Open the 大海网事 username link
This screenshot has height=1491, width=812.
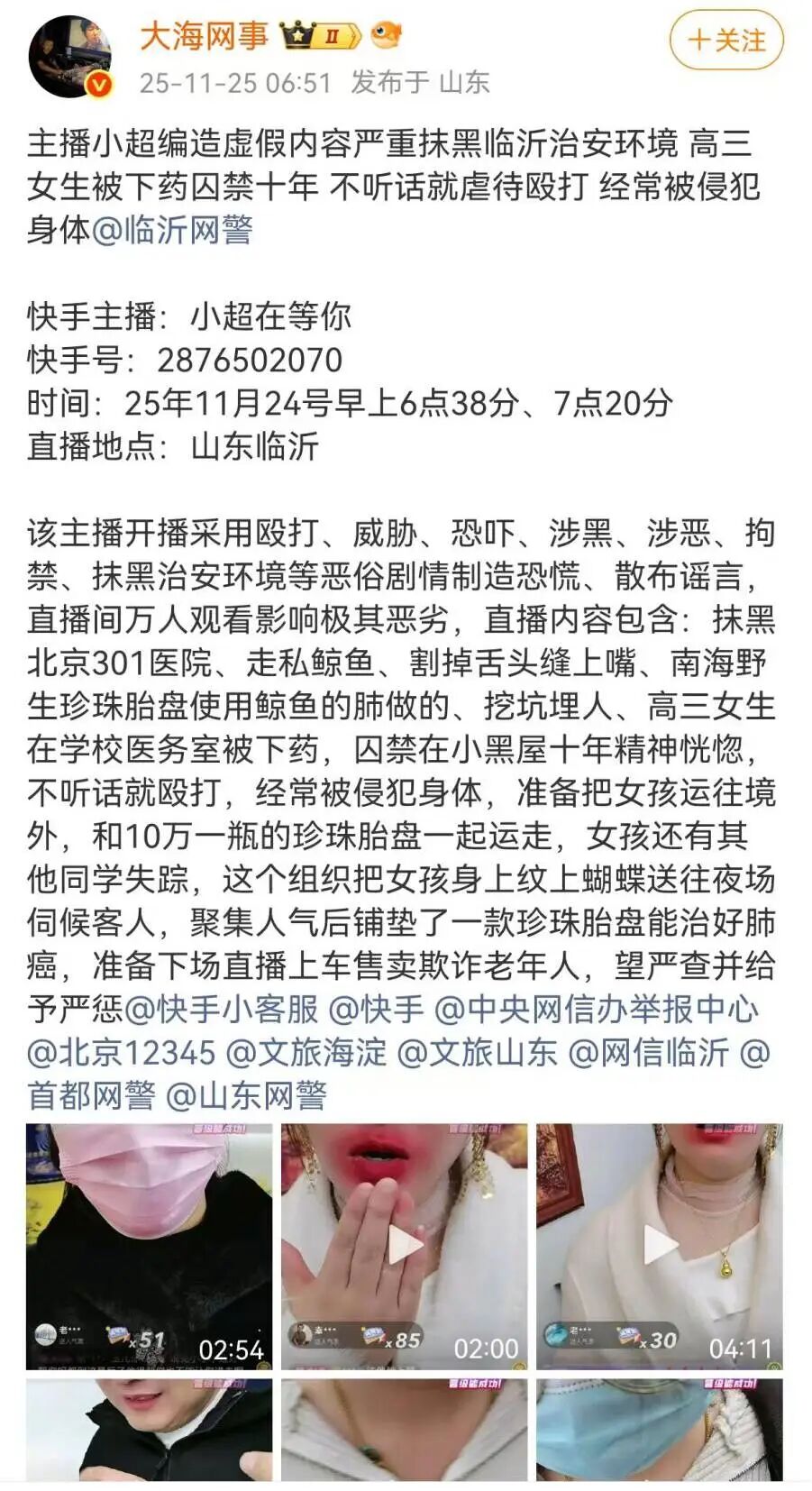(205, 36)
